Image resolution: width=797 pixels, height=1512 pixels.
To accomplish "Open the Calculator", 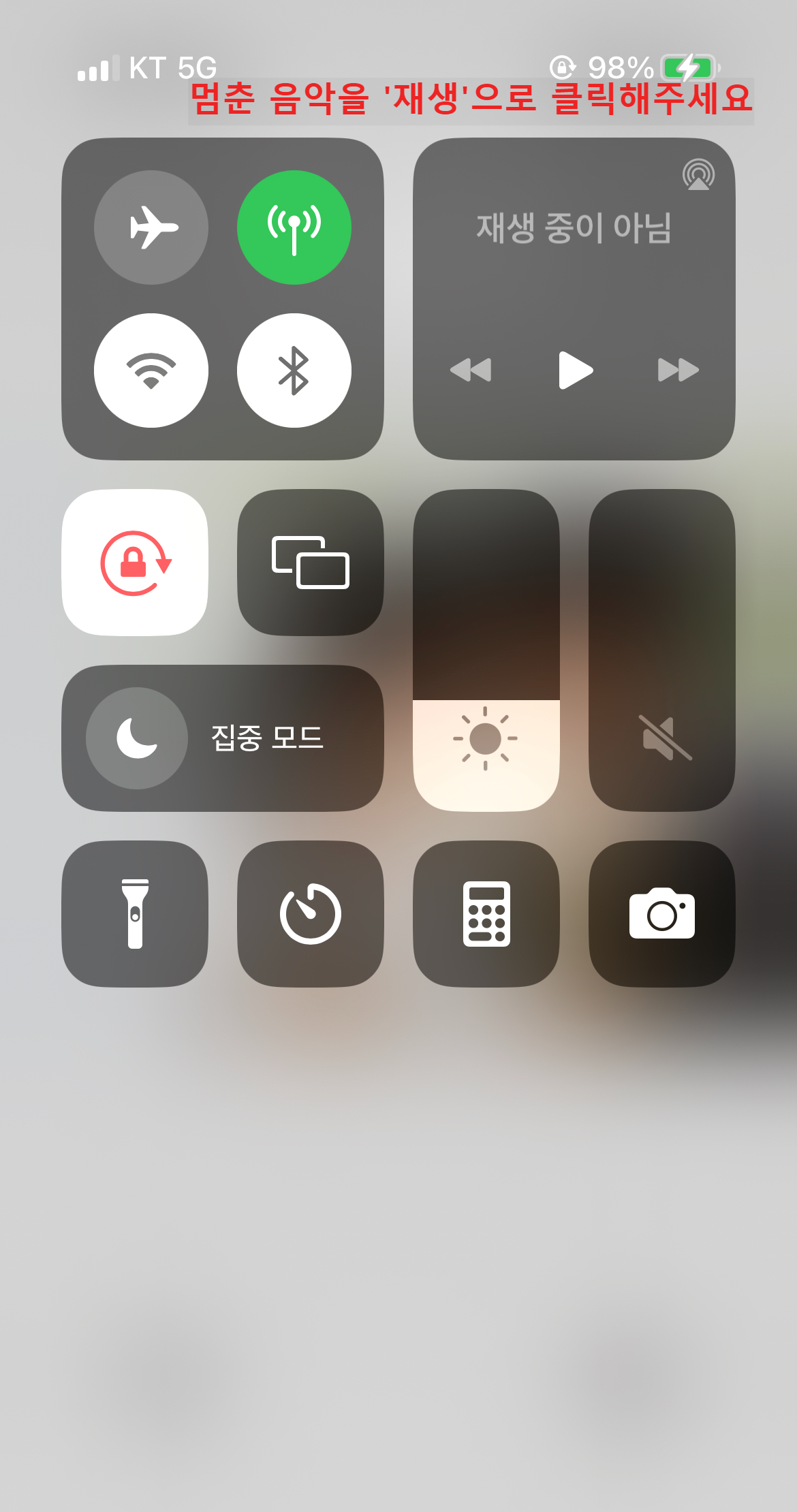I will pos(486,913).
